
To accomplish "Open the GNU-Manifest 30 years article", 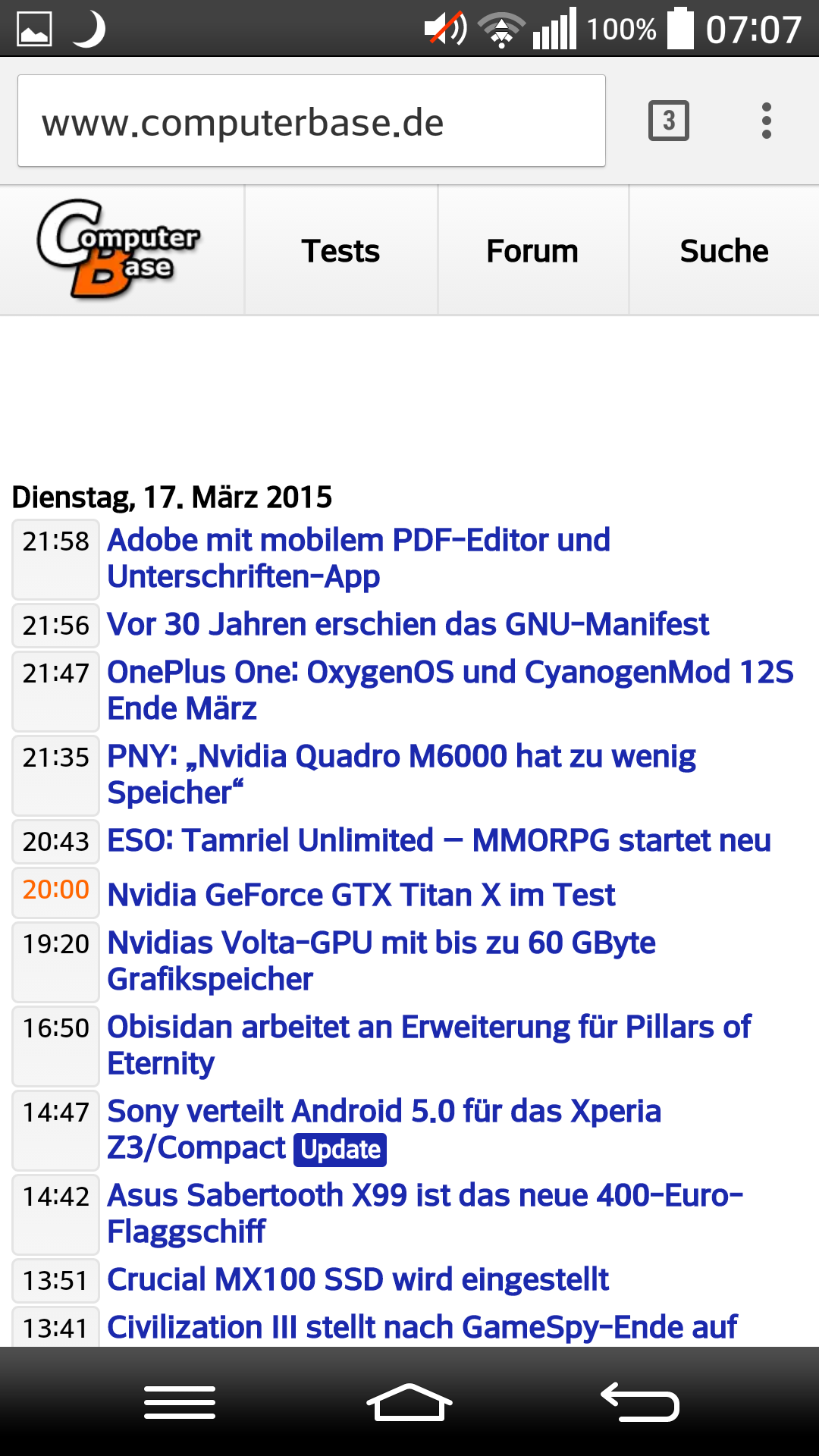I will pos(407,625).
